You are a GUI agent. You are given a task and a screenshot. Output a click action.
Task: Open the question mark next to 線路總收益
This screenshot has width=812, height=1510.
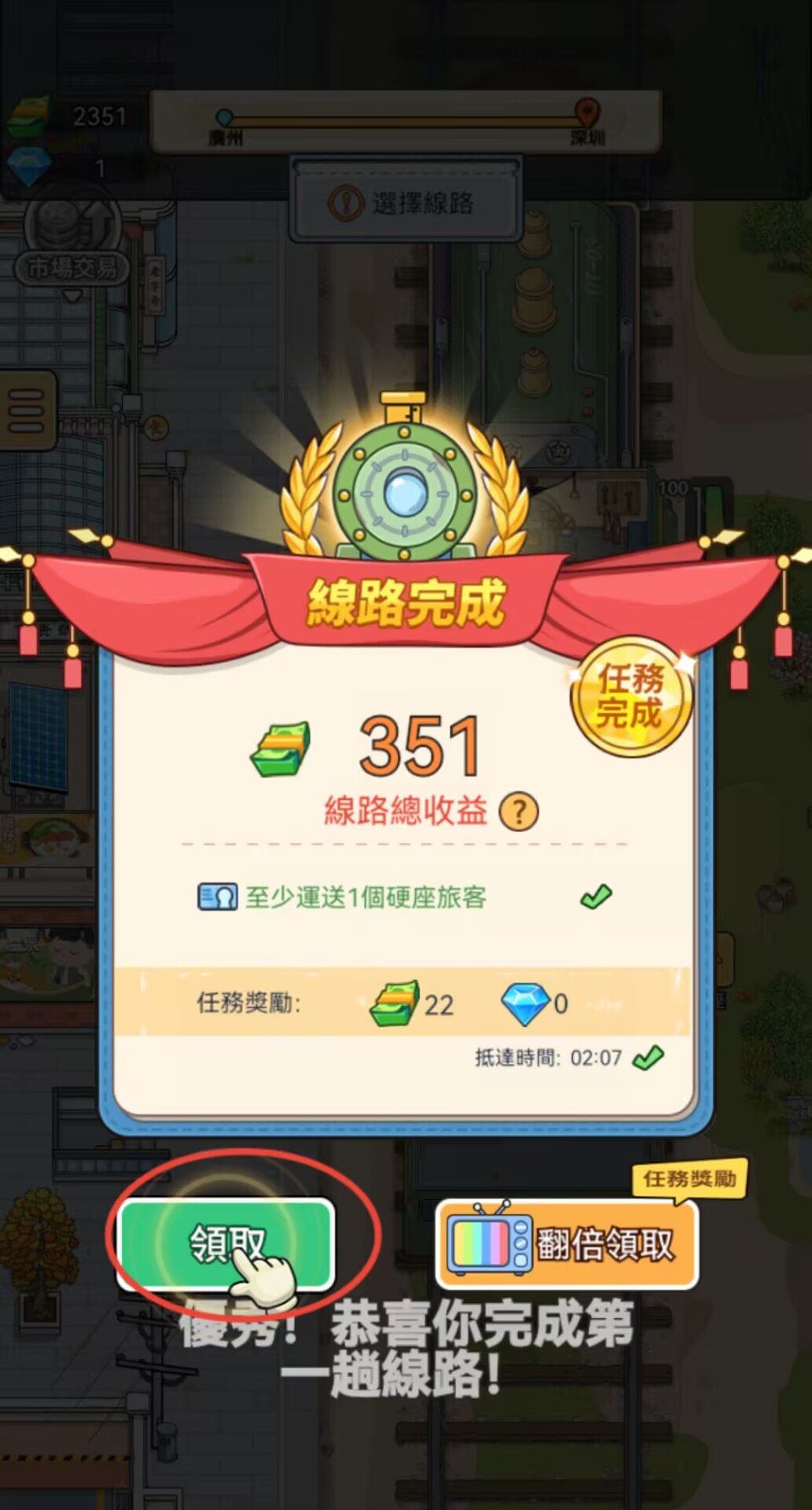coord(519,811)
